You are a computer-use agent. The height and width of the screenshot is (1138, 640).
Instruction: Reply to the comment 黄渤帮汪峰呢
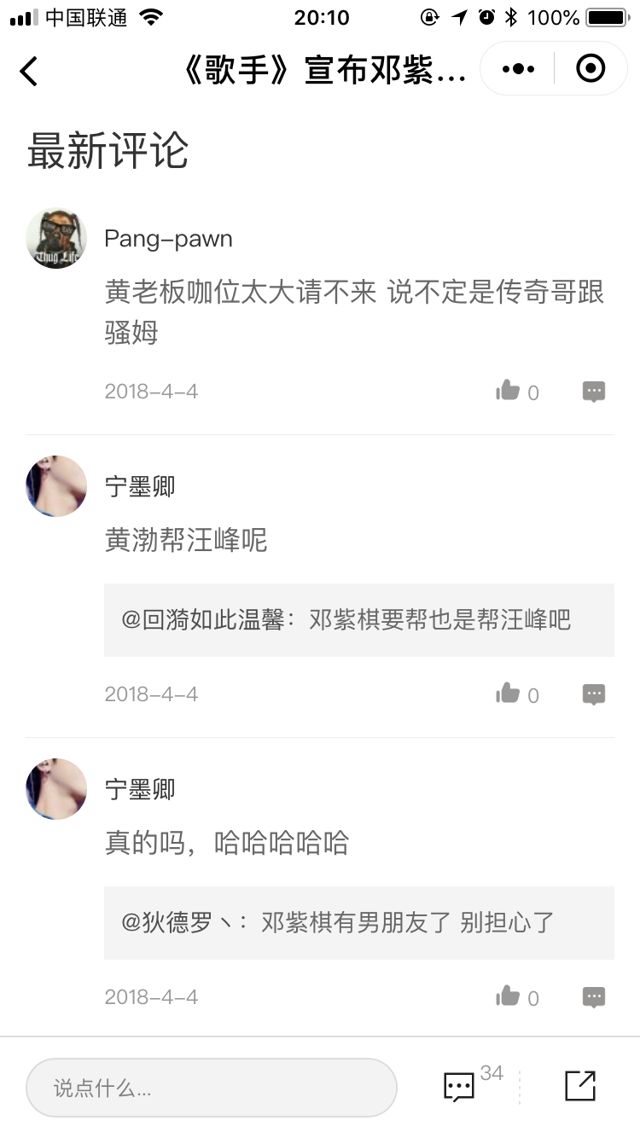pyautogui.click(x=594, y=694)
